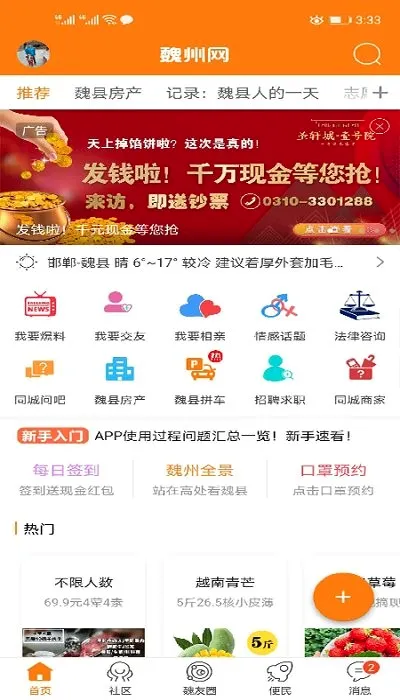
Task: Open 我要爆料 shortcut
Action: [x=40, y=317]
